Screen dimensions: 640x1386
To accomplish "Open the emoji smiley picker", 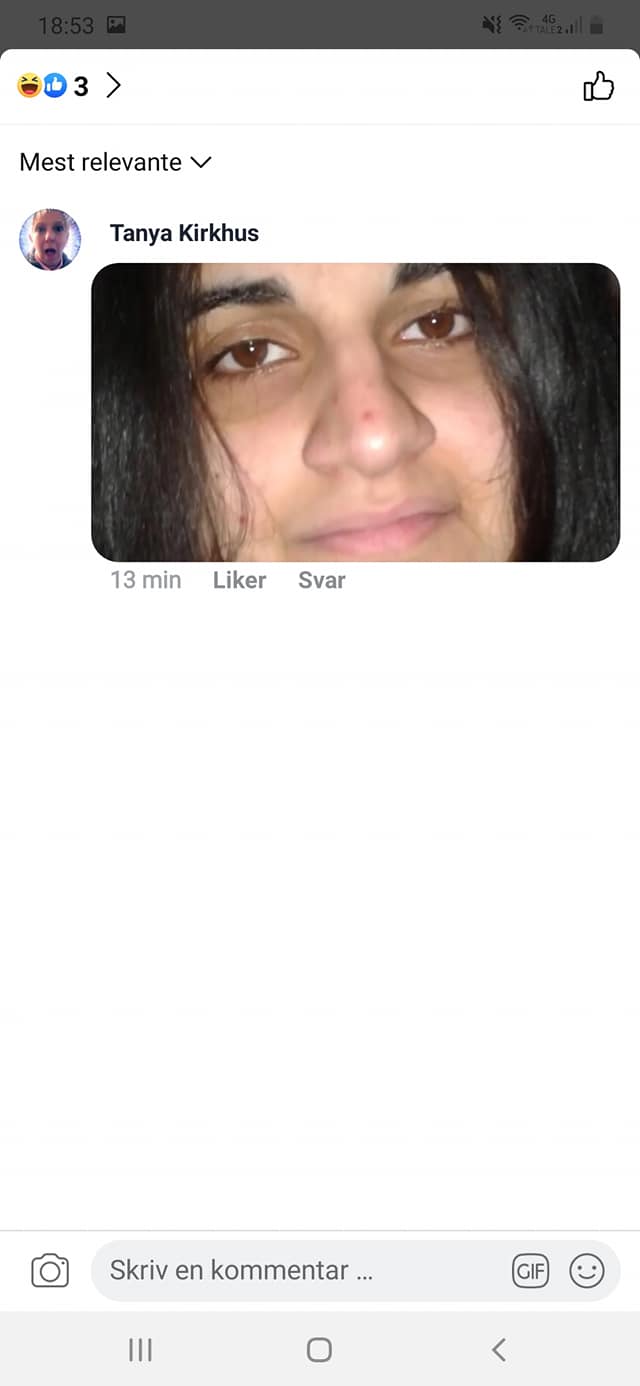I will 587,1271.
